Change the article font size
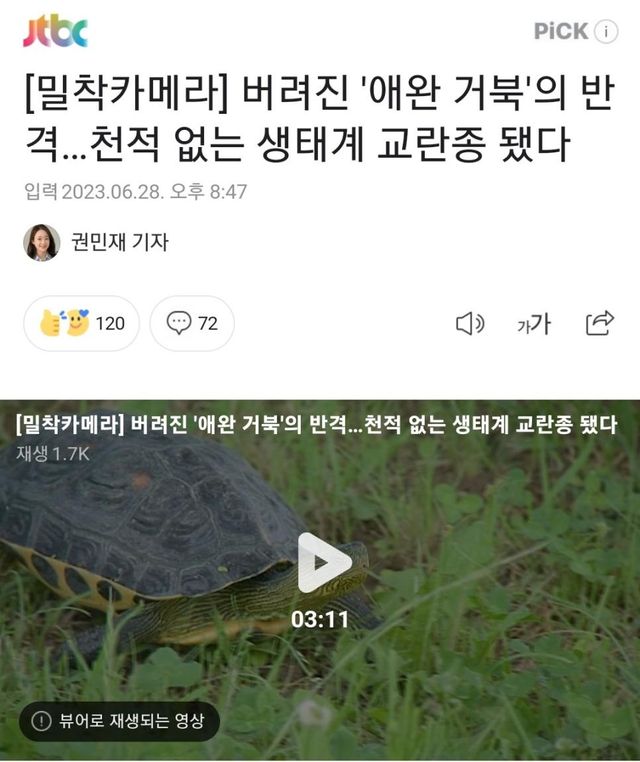640x762 pixels. point(533,323)
